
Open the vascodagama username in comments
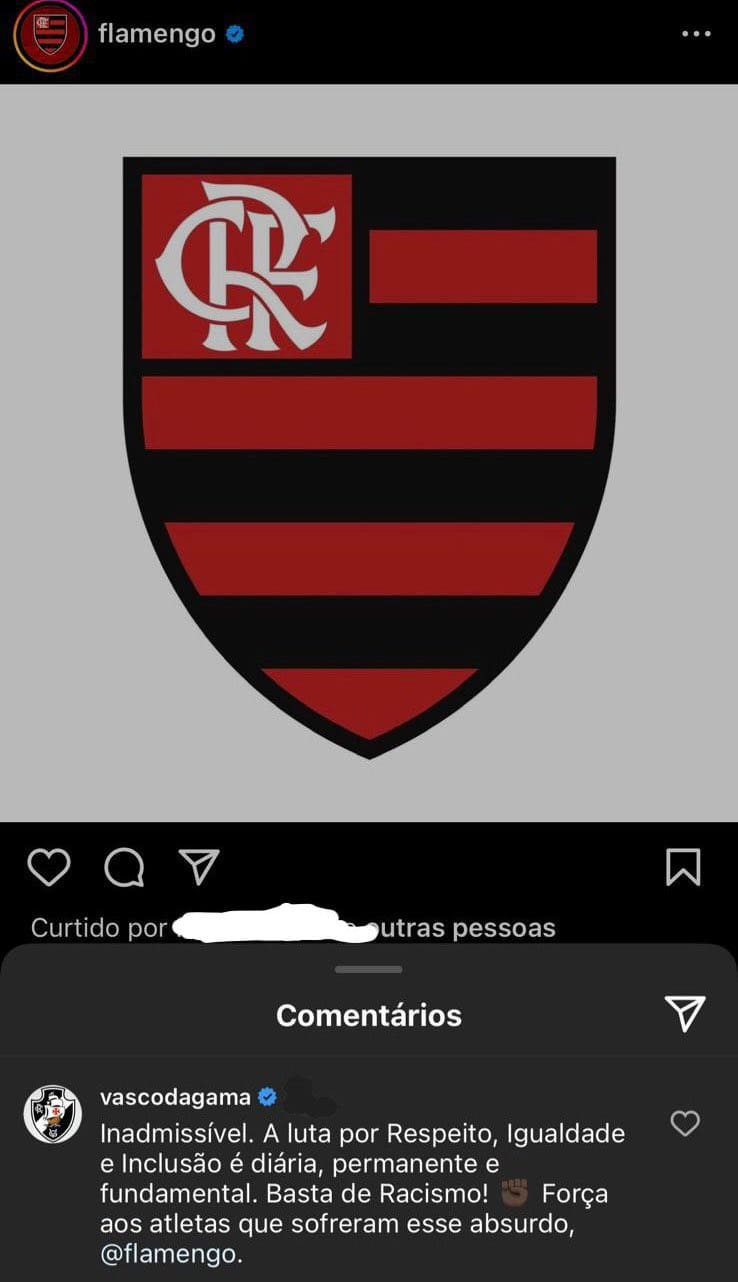click(175, 1097)
